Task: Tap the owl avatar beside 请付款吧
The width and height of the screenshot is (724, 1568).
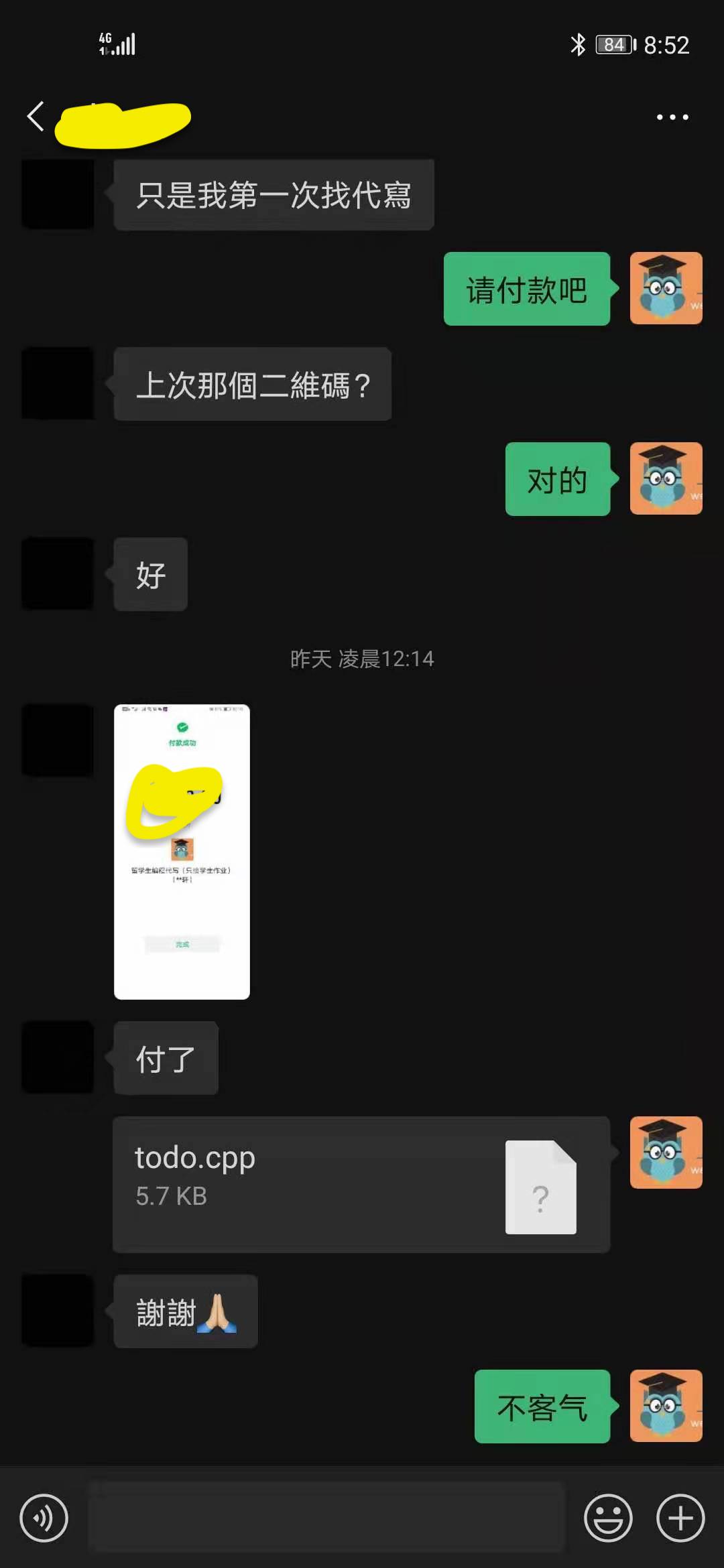Action: [x=666, y=288]
